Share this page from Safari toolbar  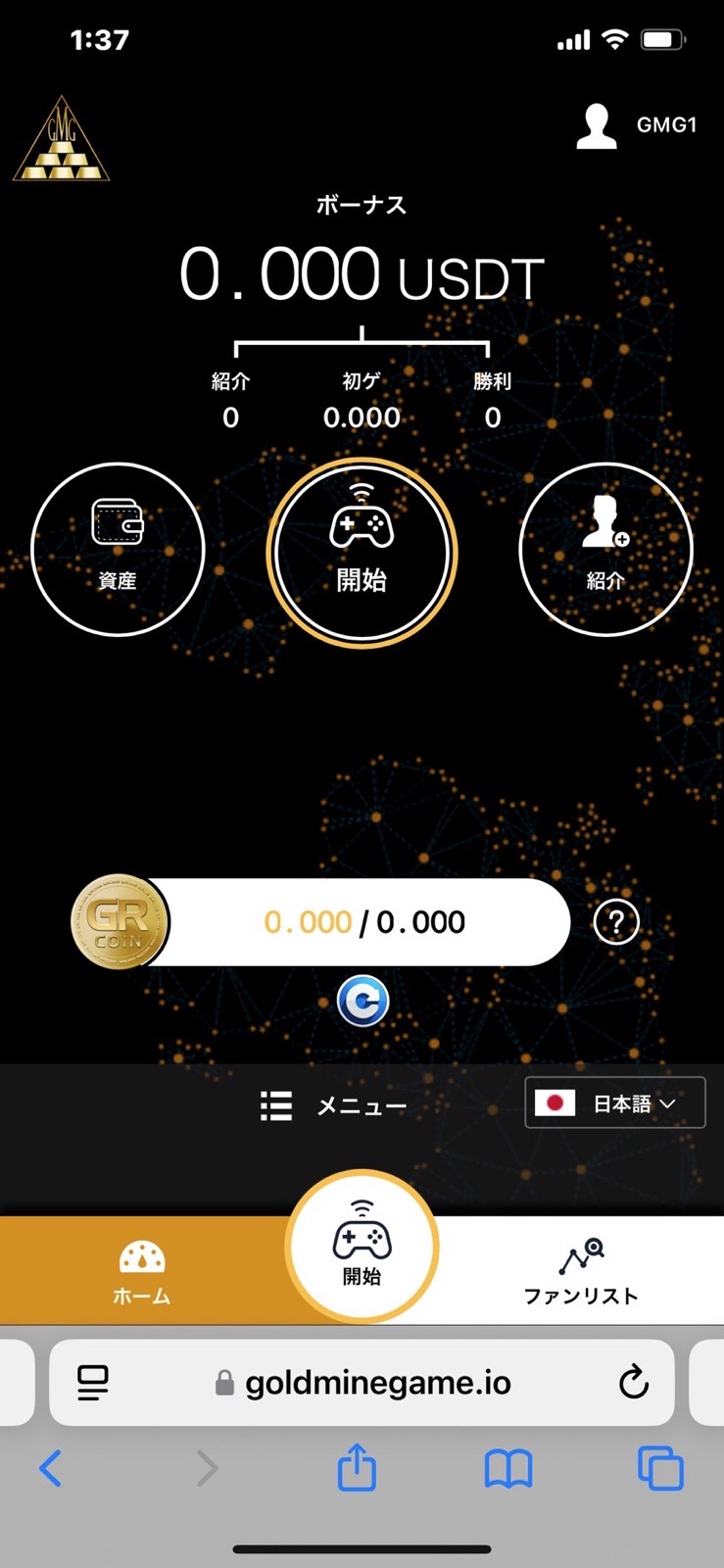click(357, 1468)
